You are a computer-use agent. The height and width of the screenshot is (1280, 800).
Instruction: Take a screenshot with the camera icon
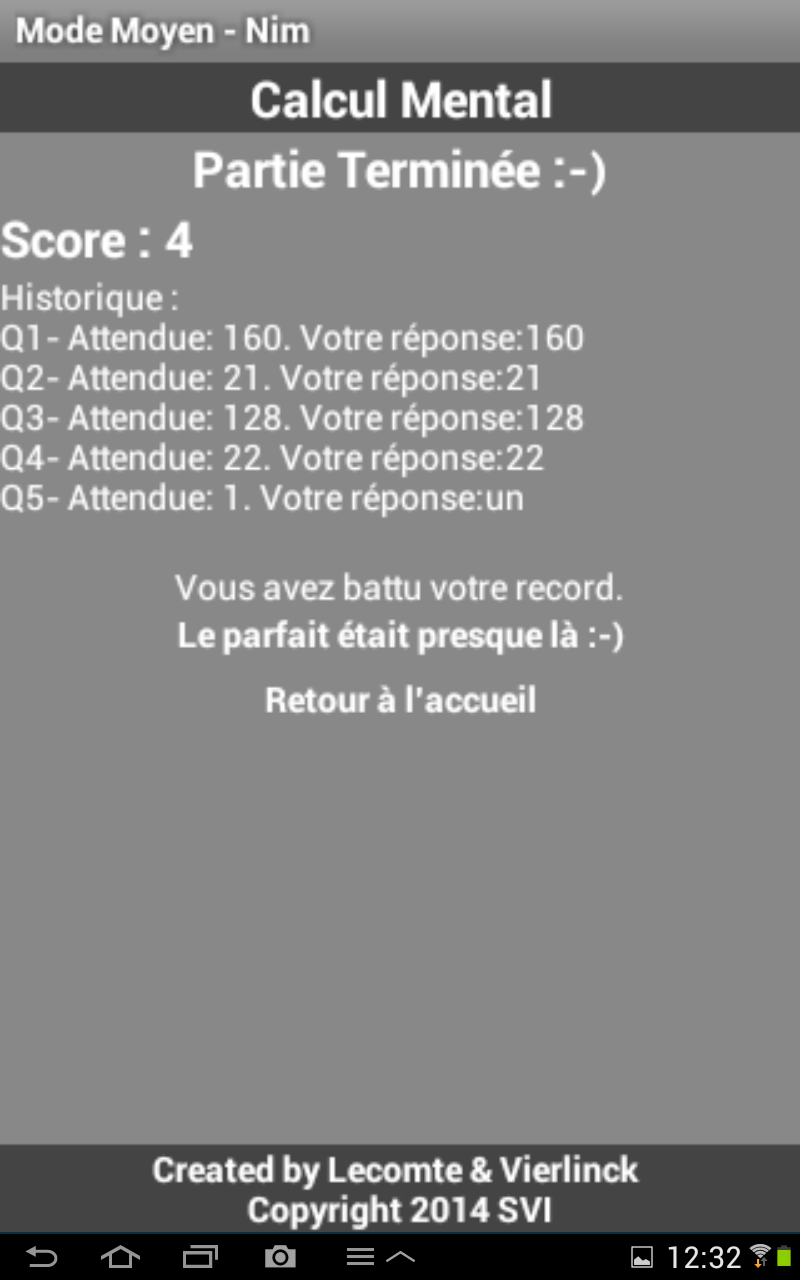pyautogui.click(x=280, y=1257)
